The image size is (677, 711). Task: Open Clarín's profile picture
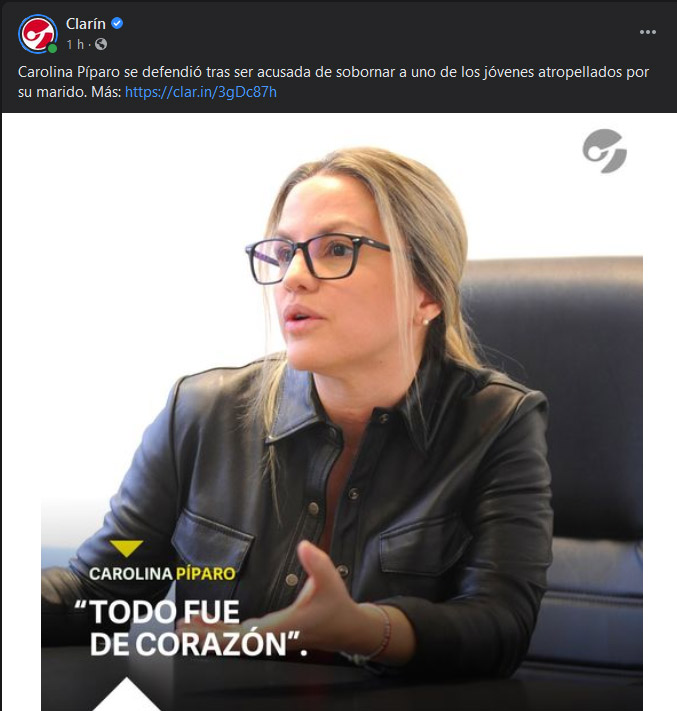38,34
